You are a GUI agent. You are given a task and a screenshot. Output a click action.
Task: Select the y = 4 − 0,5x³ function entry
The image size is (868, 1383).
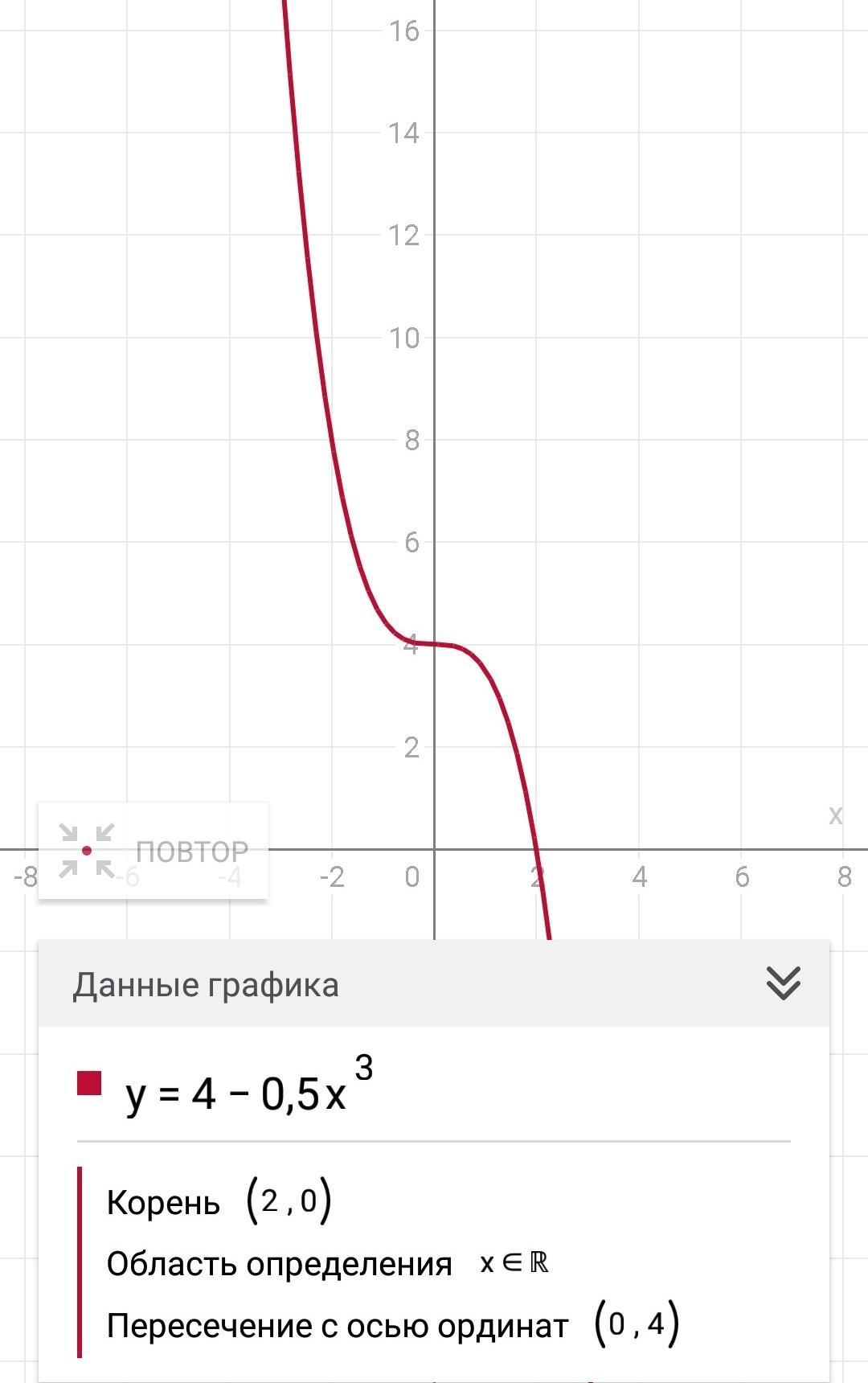tap(249, 1093)
